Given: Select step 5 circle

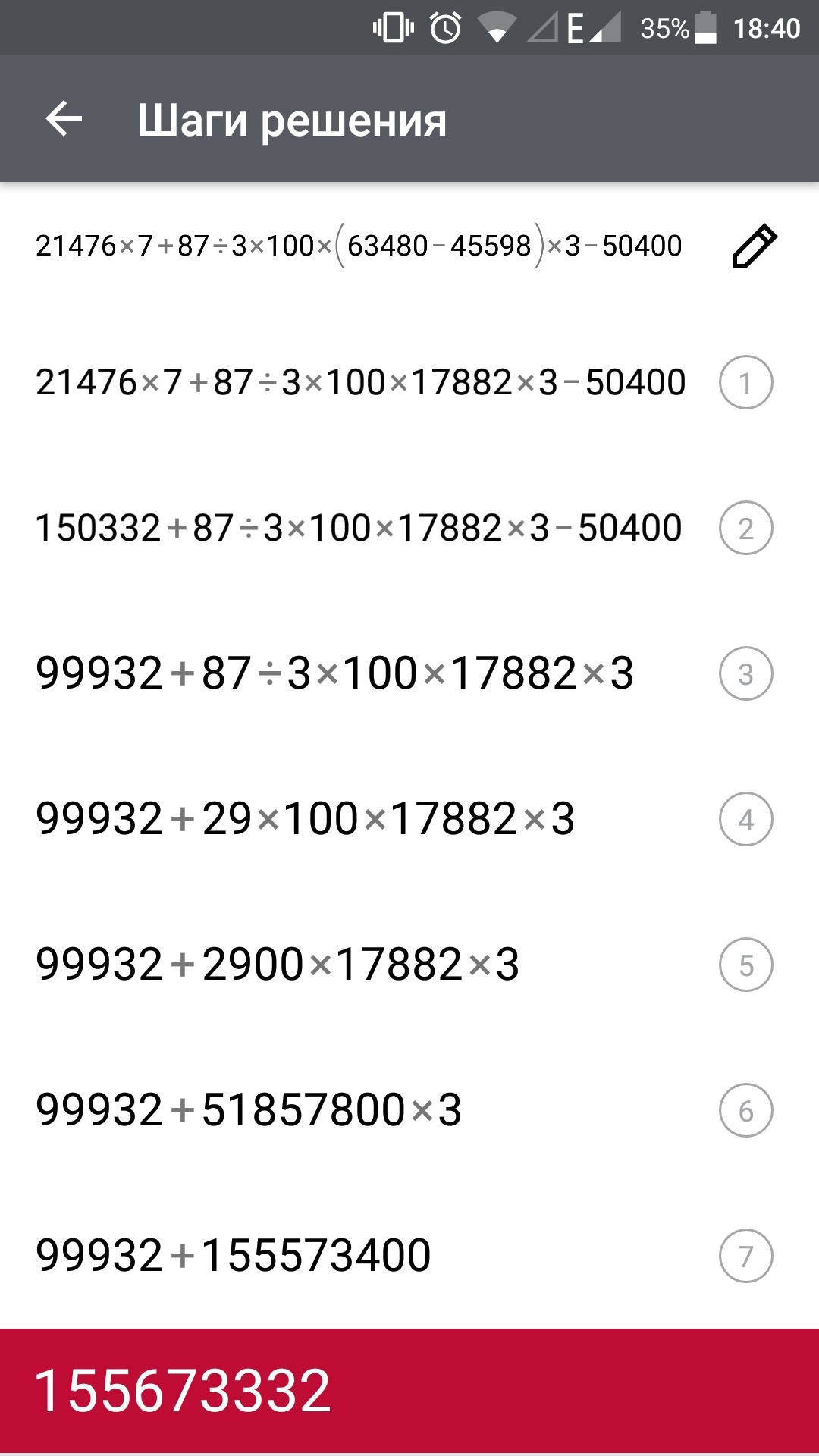Looking at the screenshot, I should (x=745, y=965).
